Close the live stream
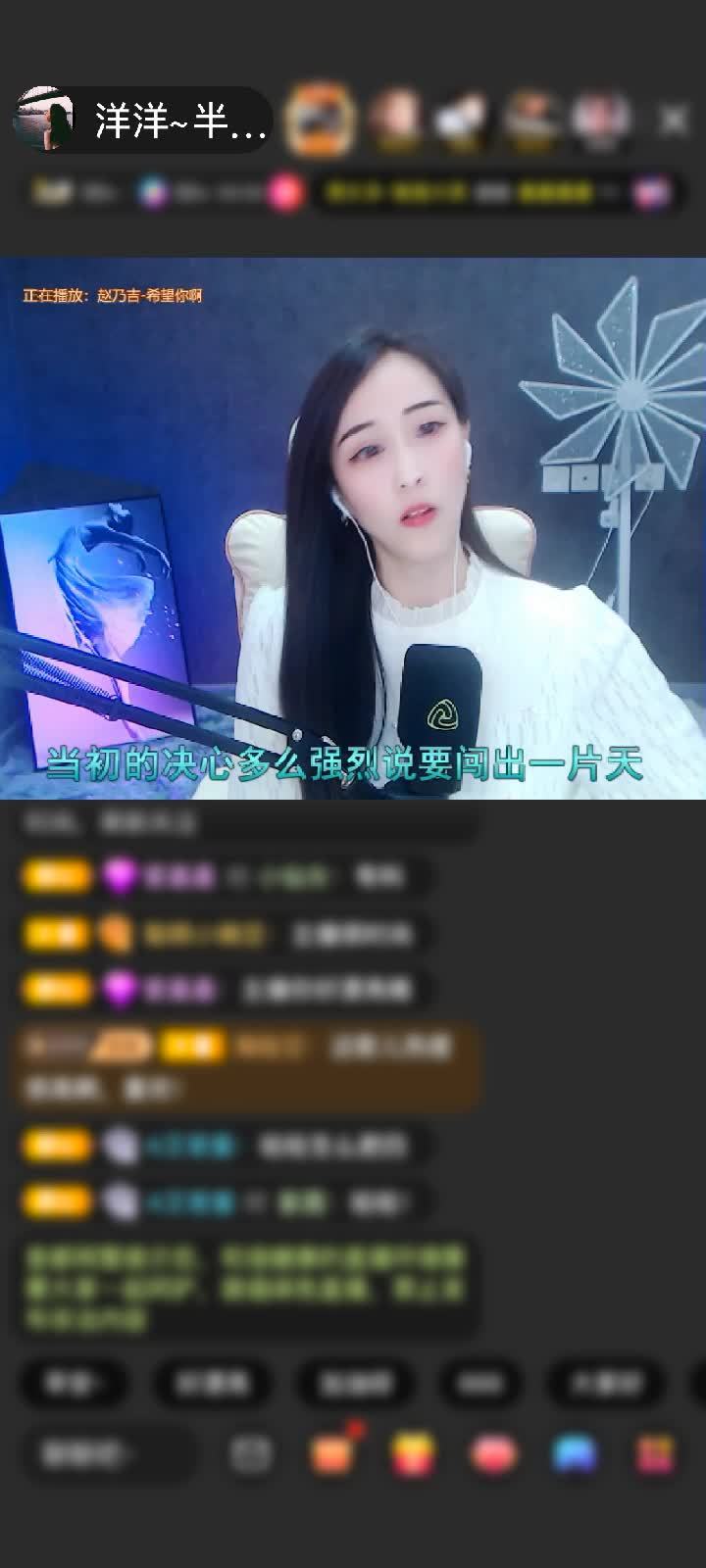Screen dimensions: 706x1568 673,121
